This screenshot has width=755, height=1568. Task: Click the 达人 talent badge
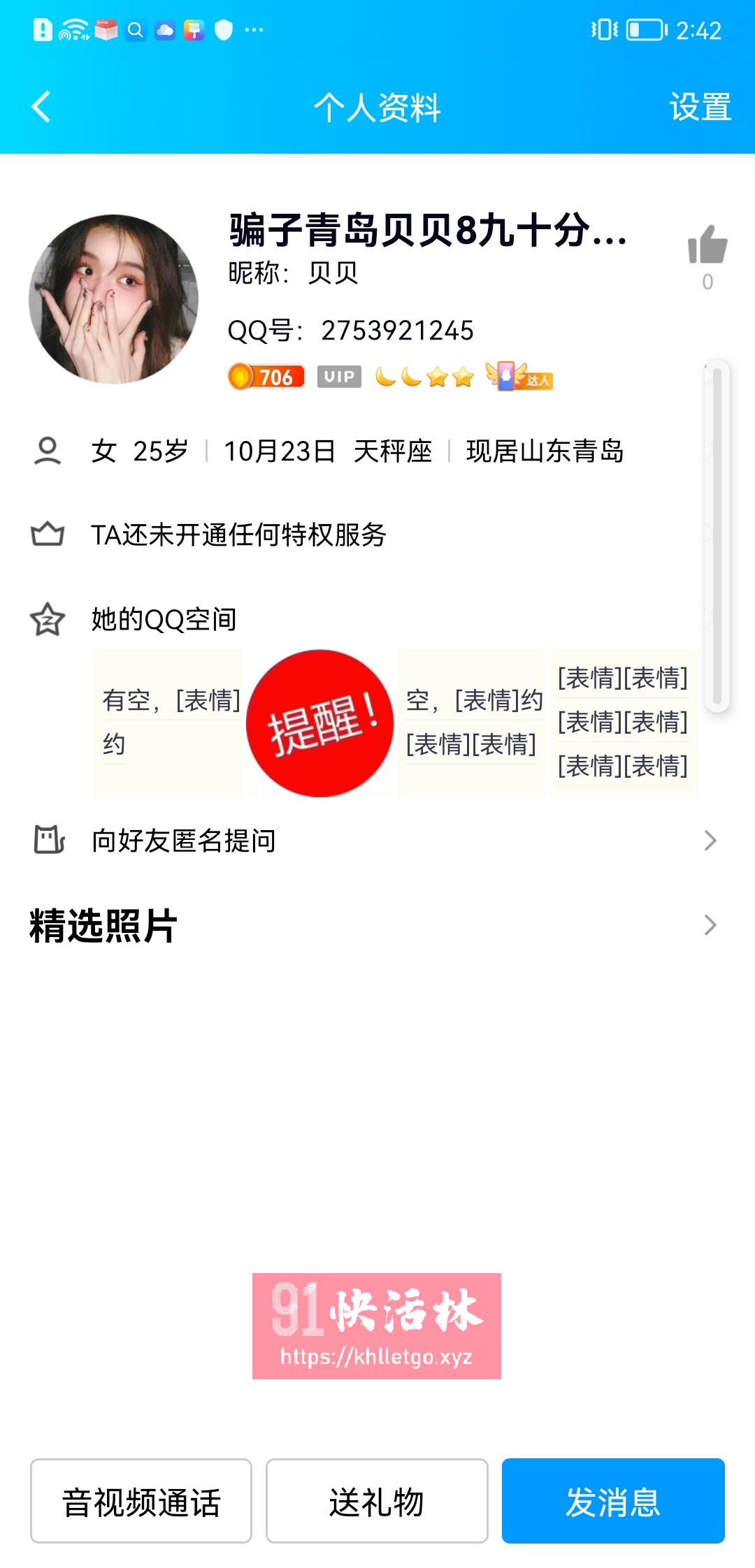519,377
